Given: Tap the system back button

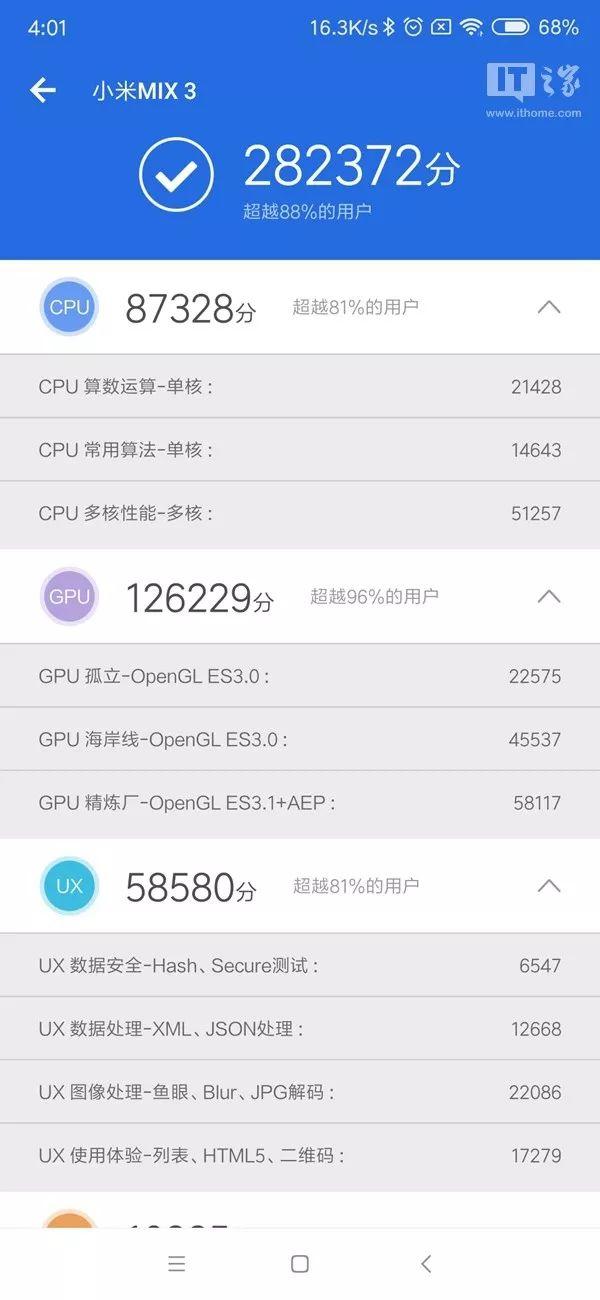Looking at the screenshot, I should [425, 1264].
